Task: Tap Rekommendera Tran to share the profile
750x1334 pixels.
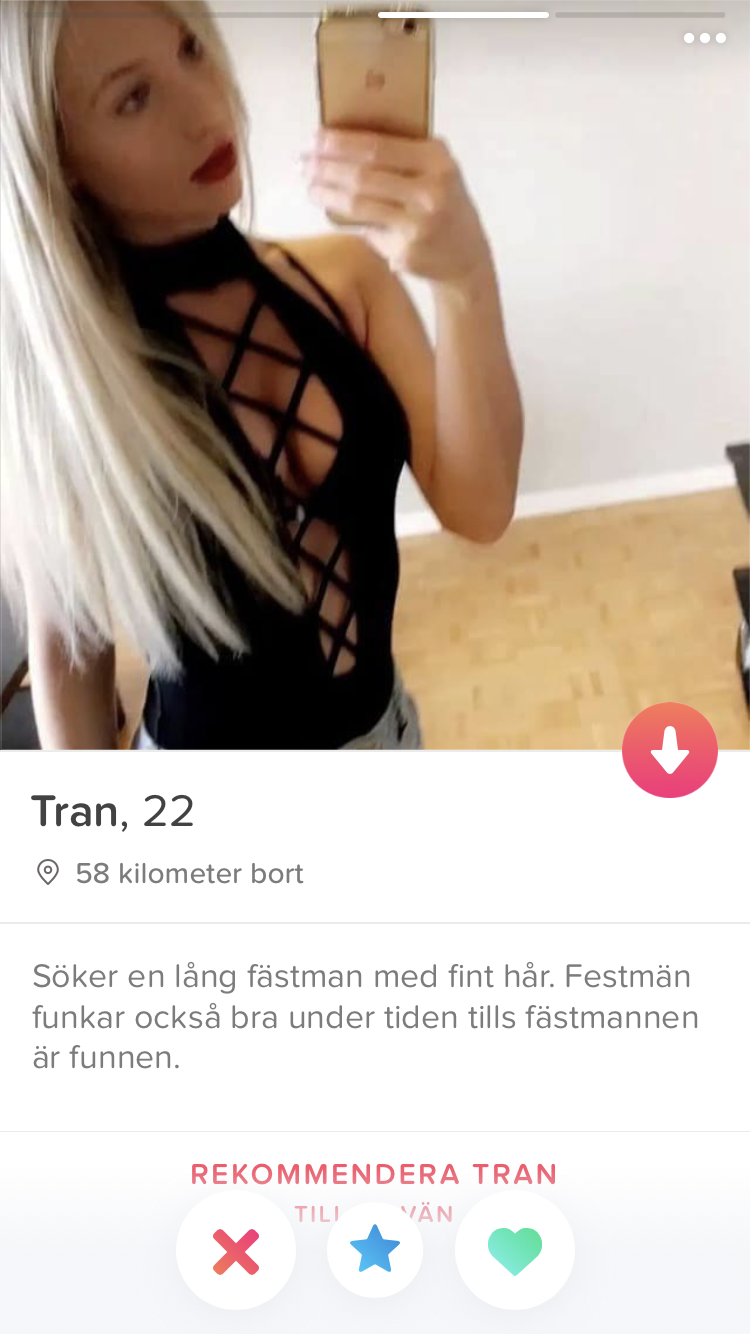Action: pos(374,1174)
